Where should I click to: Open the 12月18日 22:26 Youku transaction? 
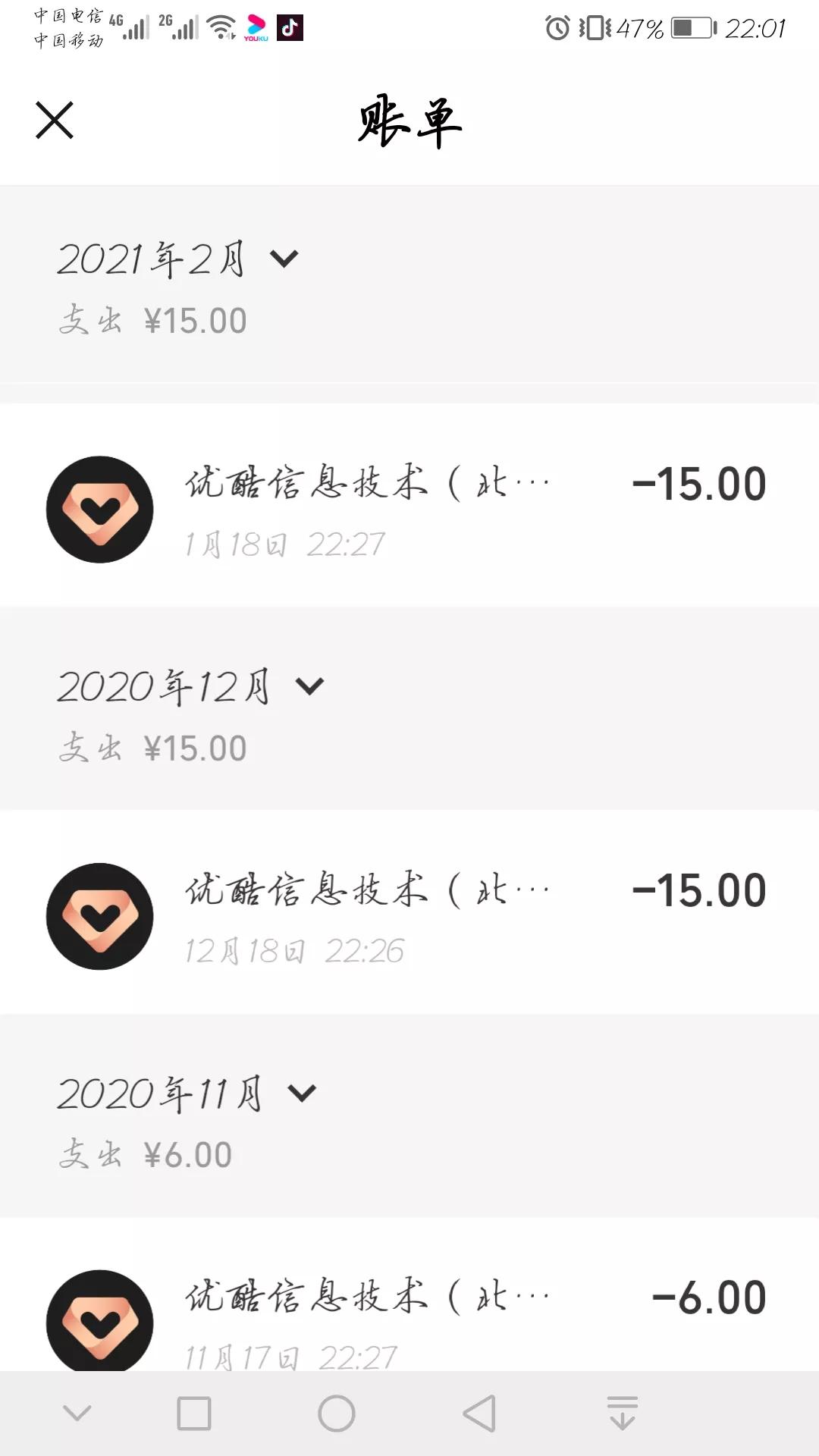(x=409, y=913)
